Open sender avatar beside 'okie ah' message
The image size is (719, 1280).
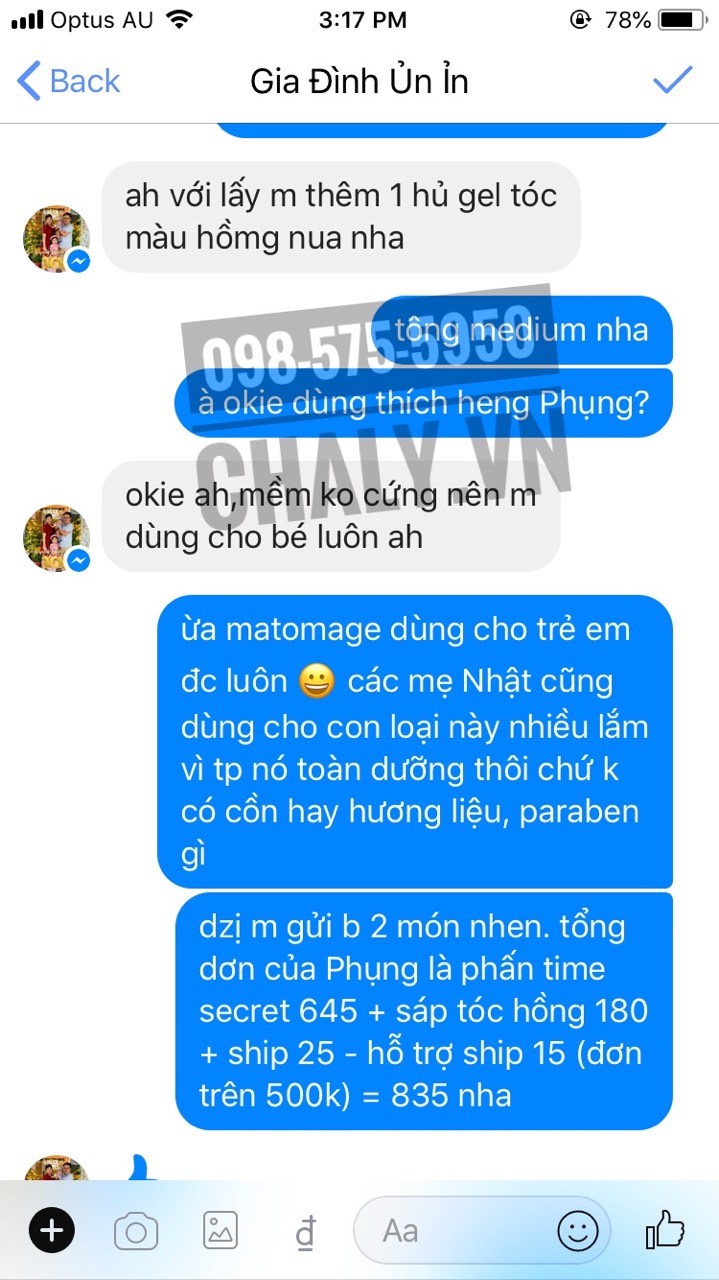(56, 538)
